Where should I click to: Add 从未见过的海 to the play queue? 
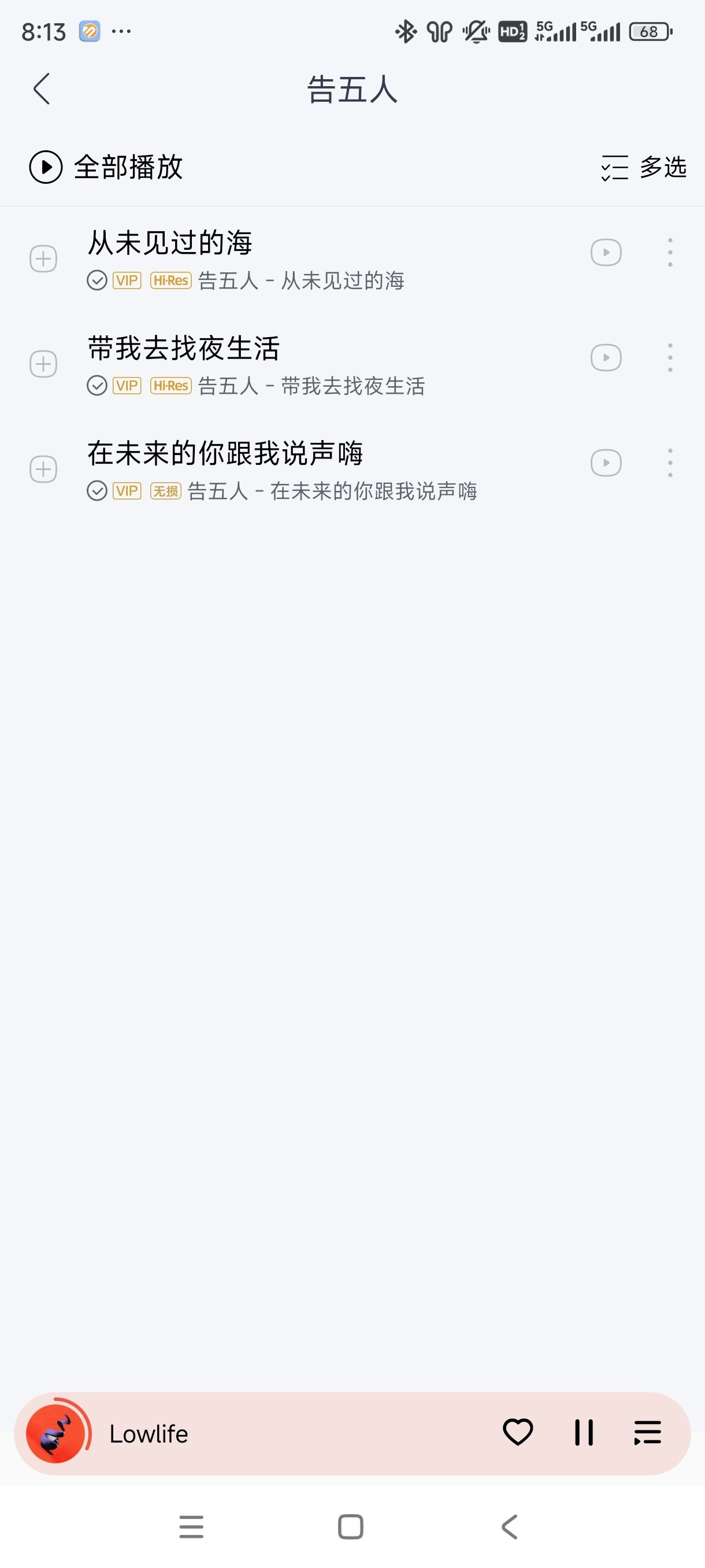coord(43,258)
